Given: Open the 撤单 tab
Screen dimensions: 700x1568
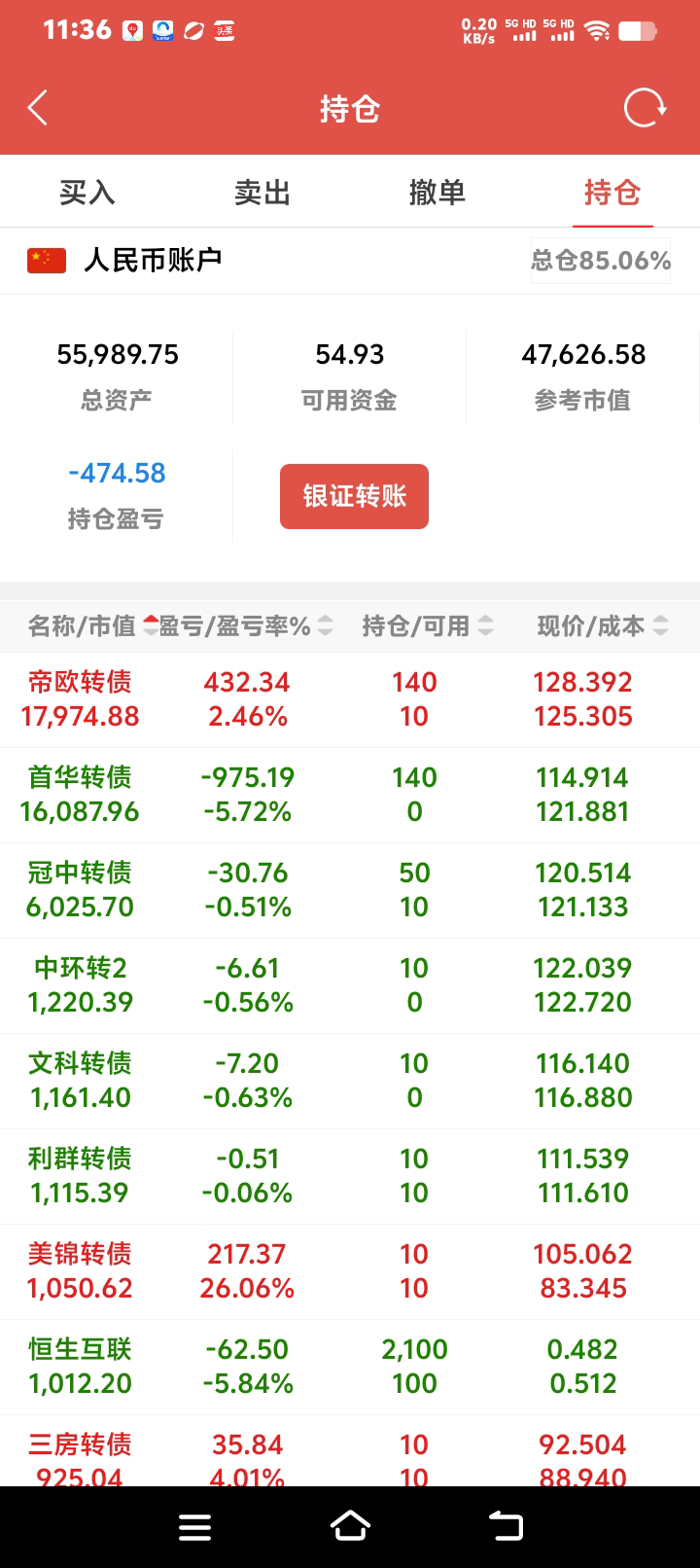Looking at the screenshot, I should (x=437, y=193).
